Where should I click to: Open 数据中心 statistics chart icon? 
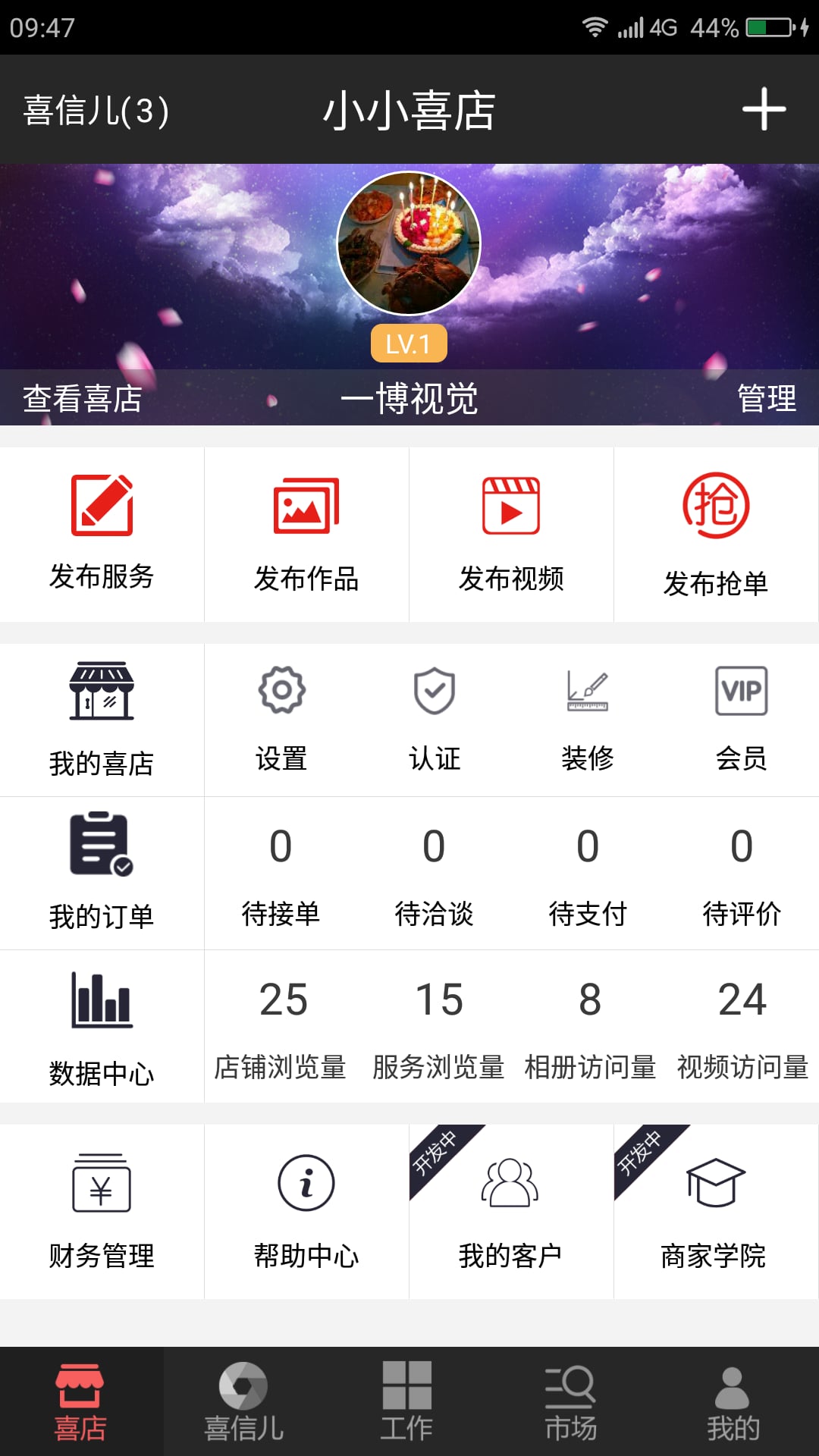(102, 1024)
